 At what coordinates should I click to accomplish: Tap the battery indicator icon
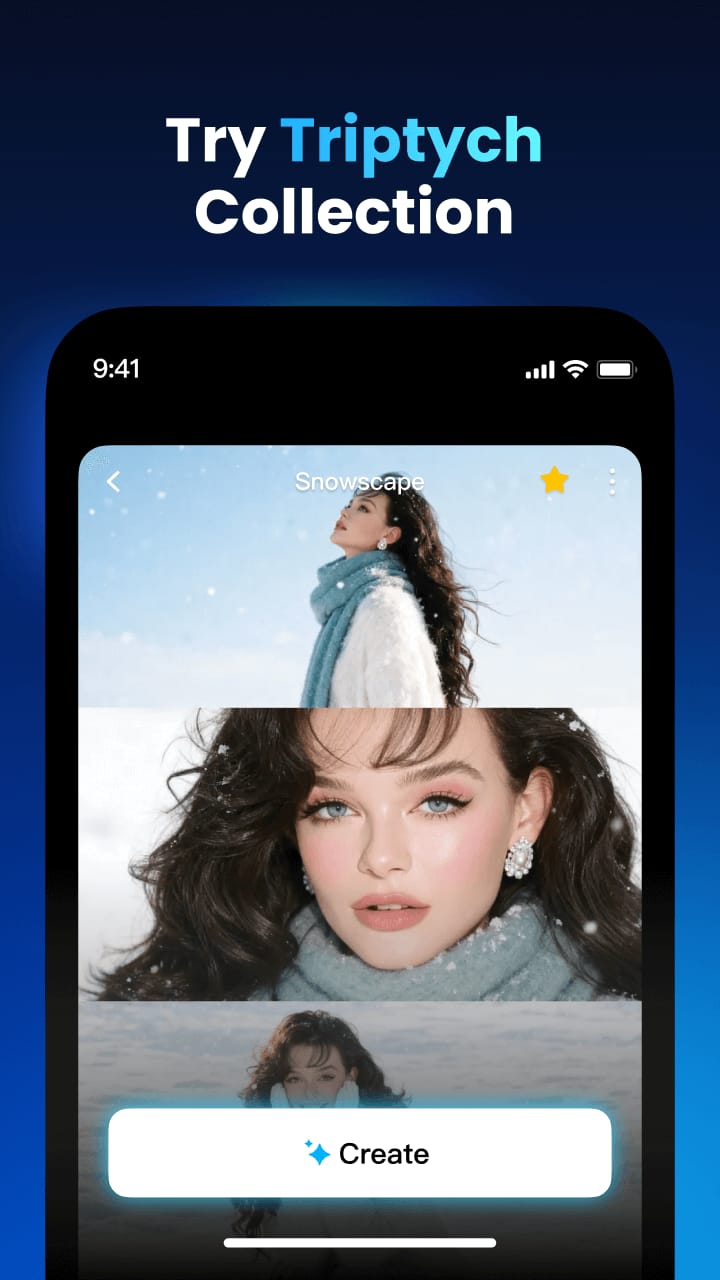614,369
